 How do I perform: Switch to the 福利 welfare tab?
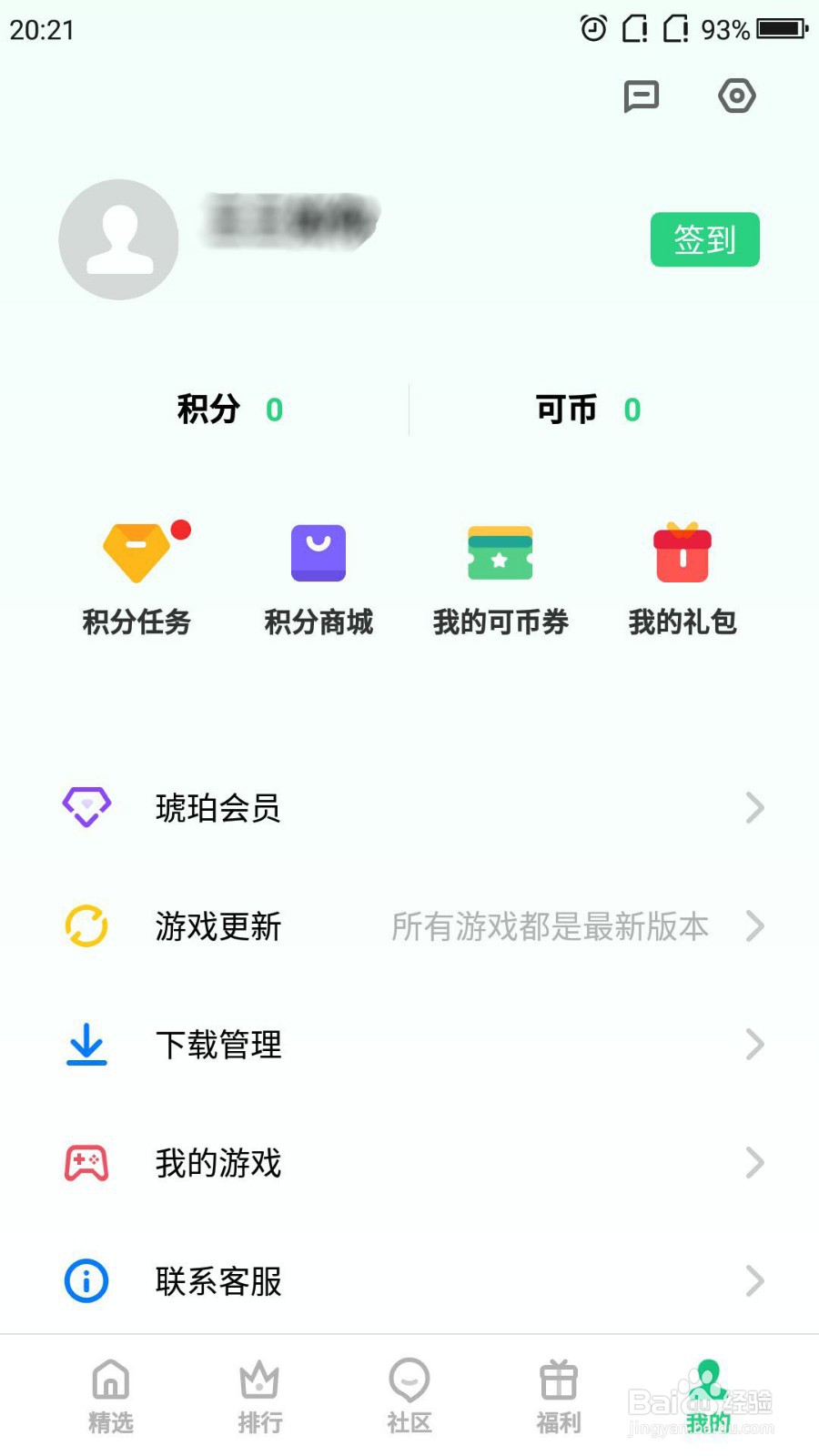coord(559,1397)
